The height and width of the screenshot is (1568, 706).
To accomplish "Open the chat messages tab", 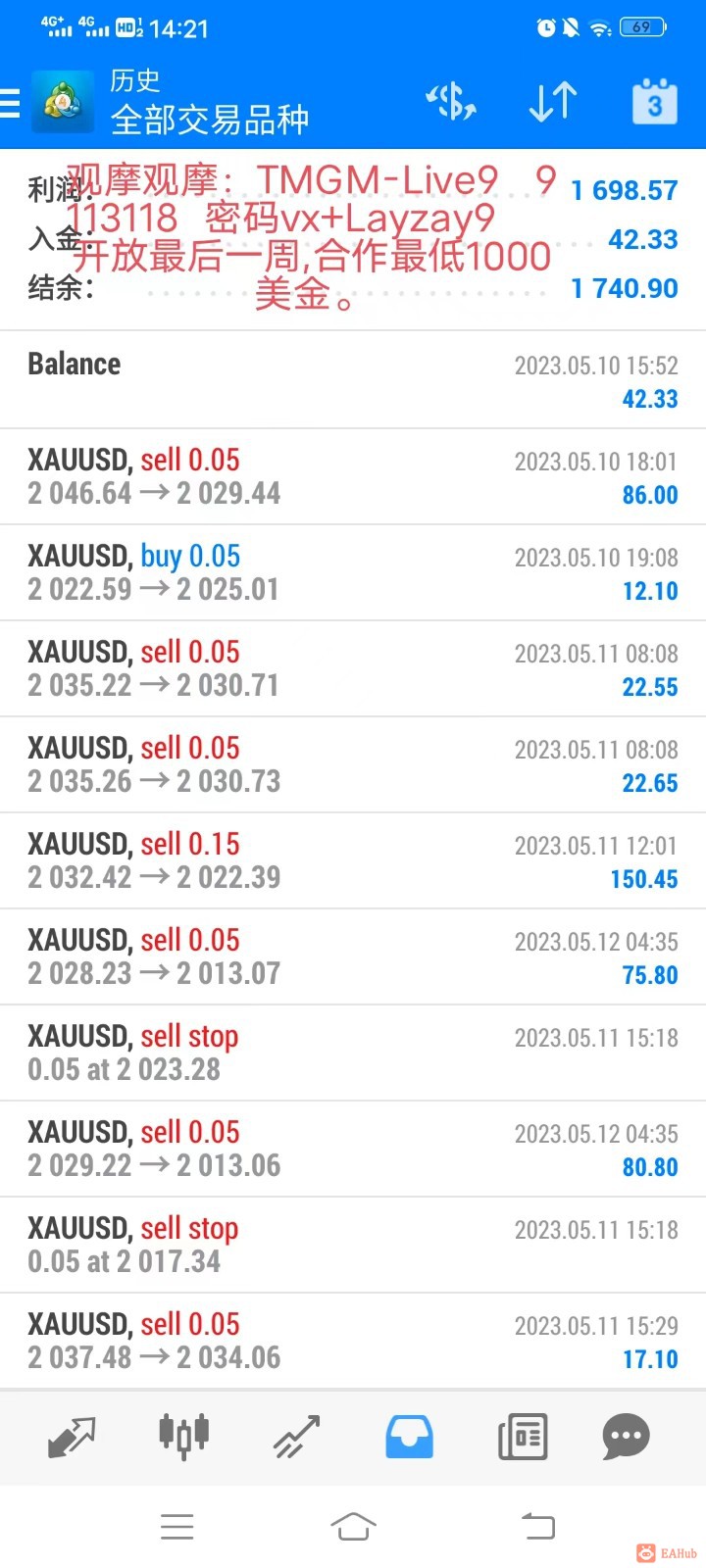I will [x=626, y=1437].
